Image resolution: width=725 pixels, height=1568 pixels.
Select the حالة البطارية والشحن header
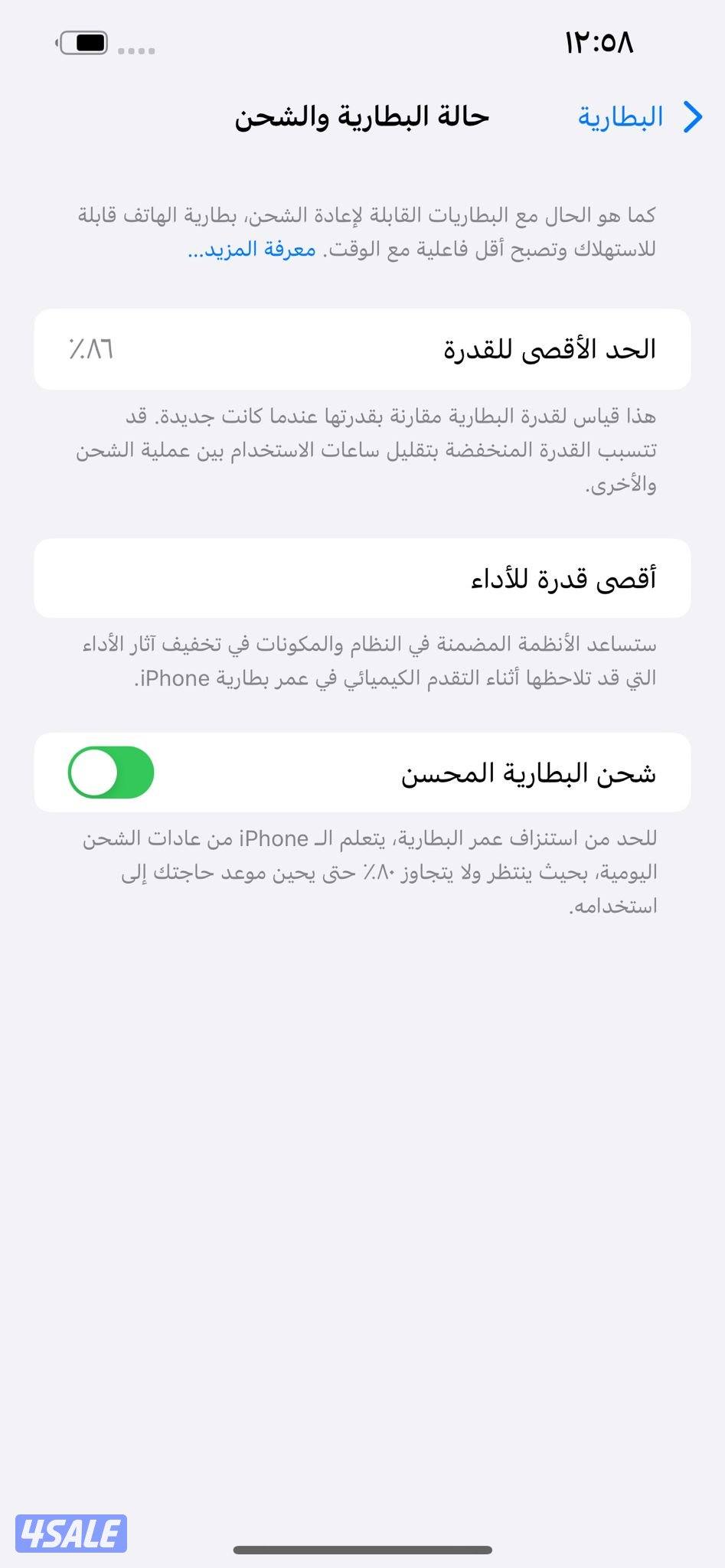point(361,116)
